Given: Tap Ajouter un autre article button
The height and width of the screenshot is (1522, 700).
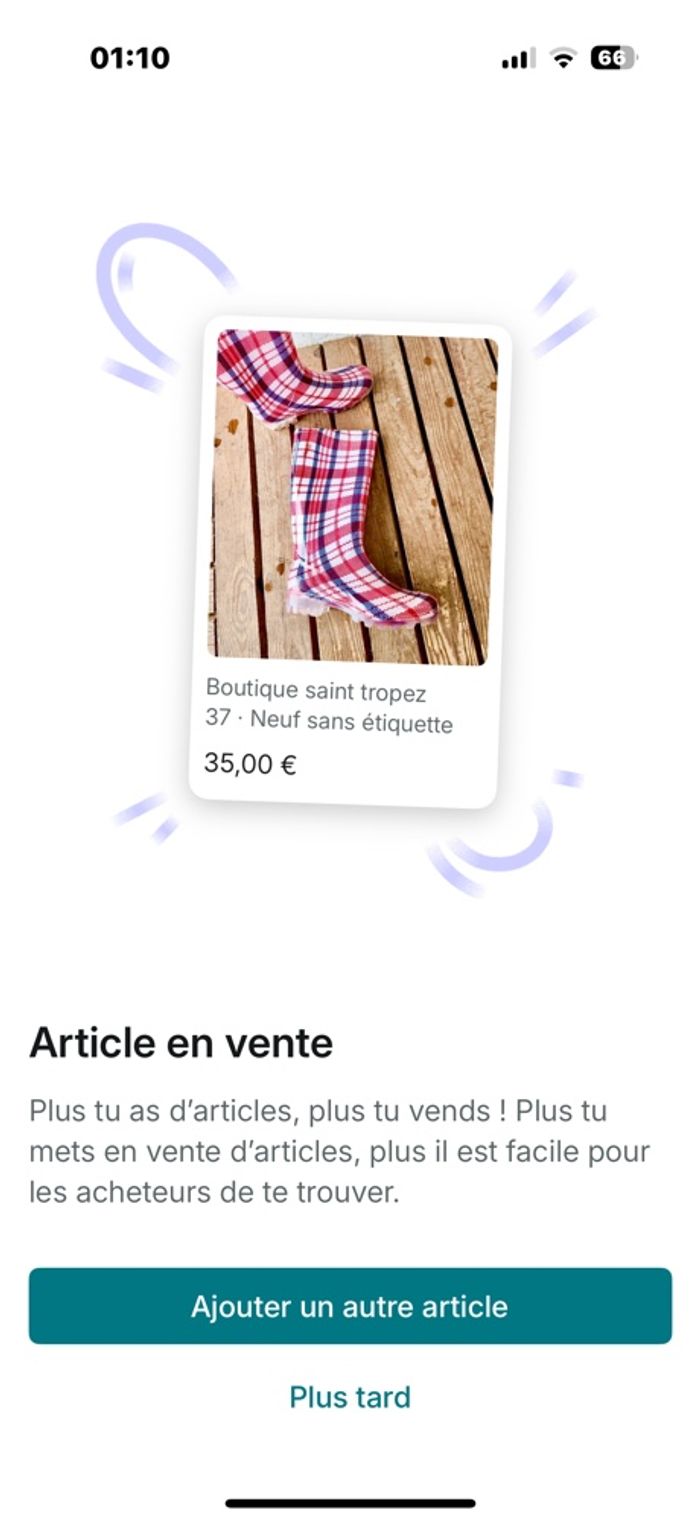Looking at the screenshot, I should [350, 1306].
